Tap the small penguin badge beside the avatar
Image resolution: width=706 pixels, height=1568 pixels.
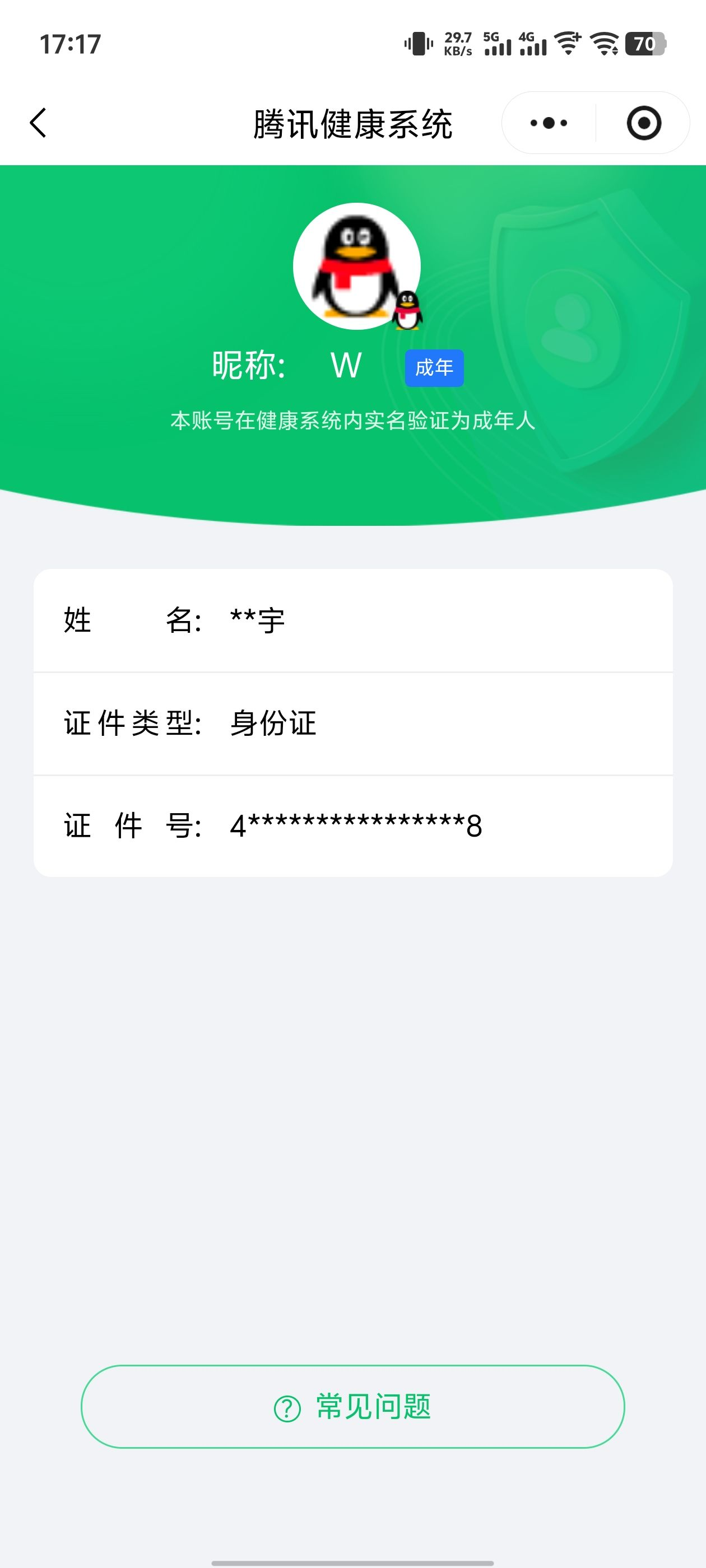[x=408, y=310]
